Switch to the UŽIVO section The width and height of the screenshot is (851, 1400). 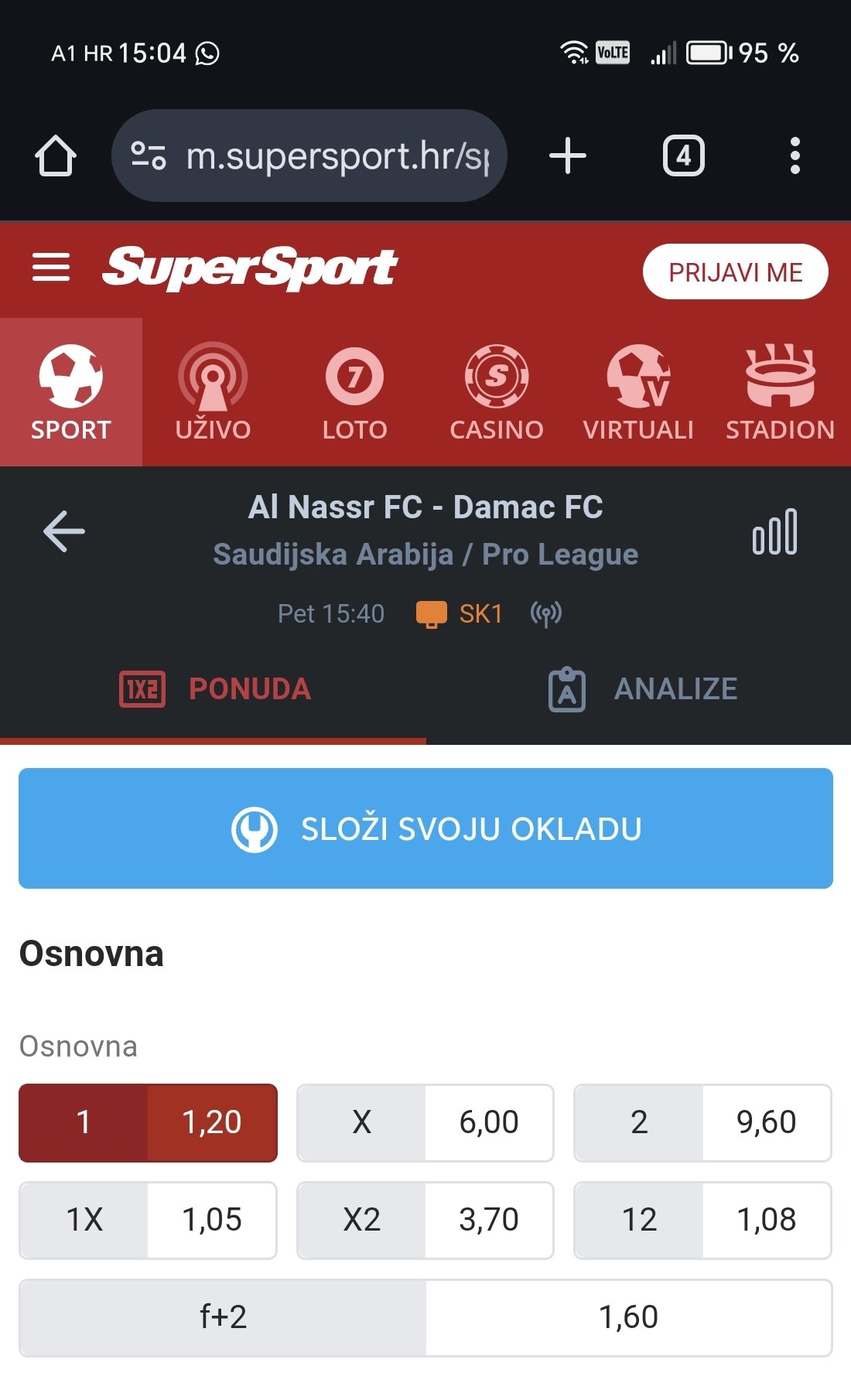click(213, 392)
